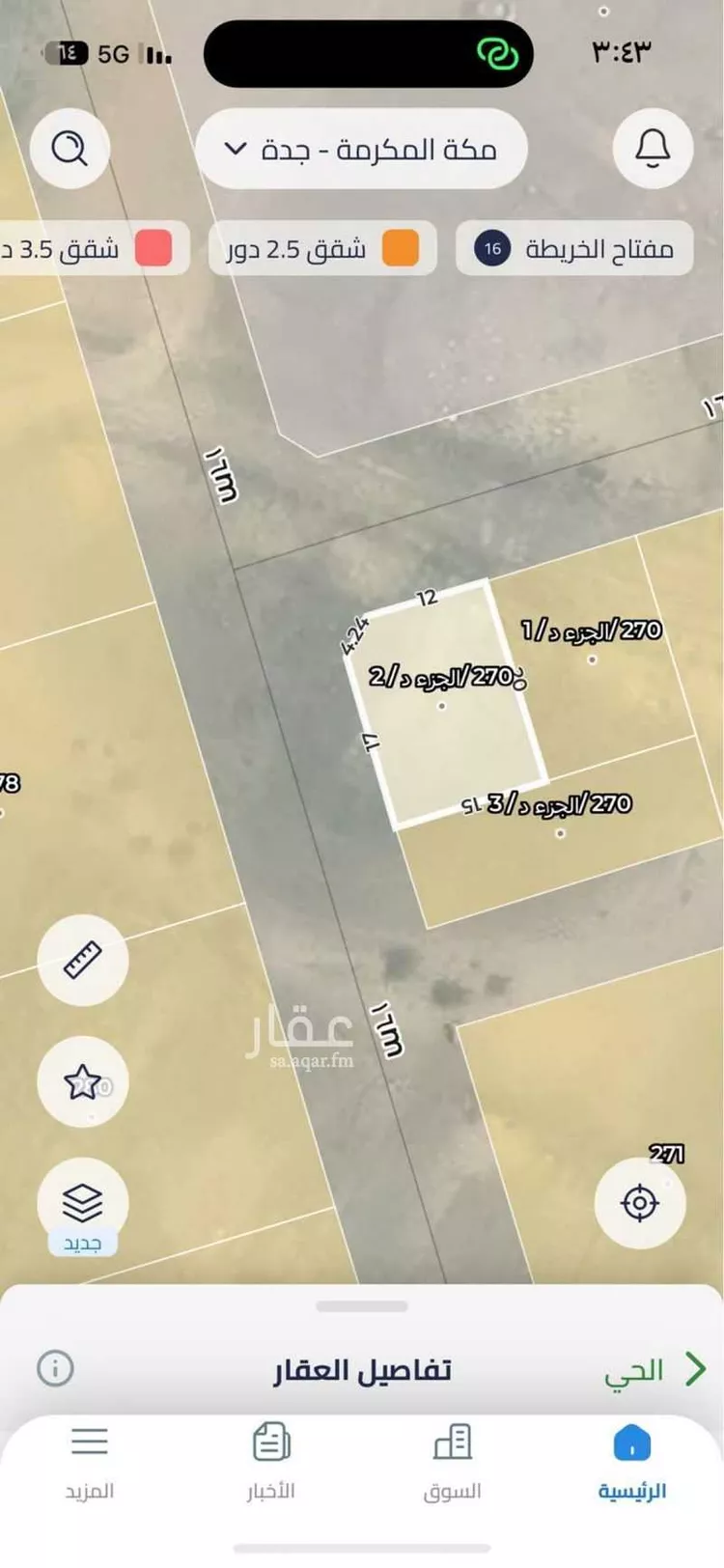Open the notifications bell
The width and height of the screenshot is (724, 1568).
pyautogui.click(x=653, y=149)
